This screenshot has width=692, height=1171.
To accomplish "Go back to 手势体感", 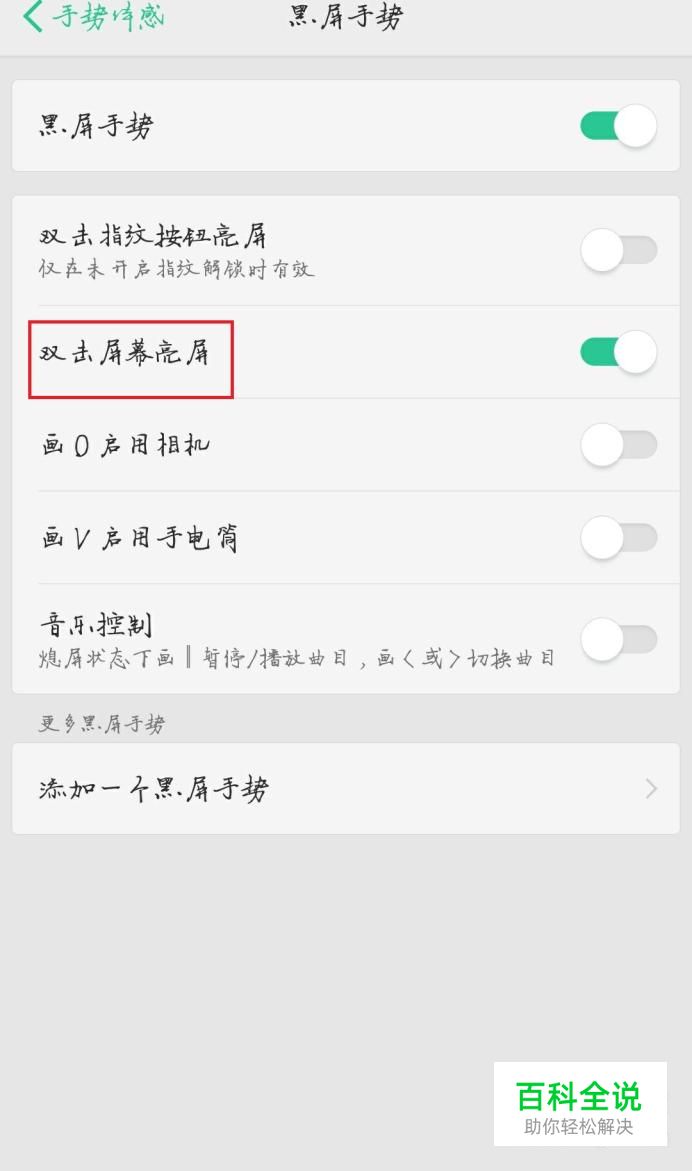I will [93, 16].
